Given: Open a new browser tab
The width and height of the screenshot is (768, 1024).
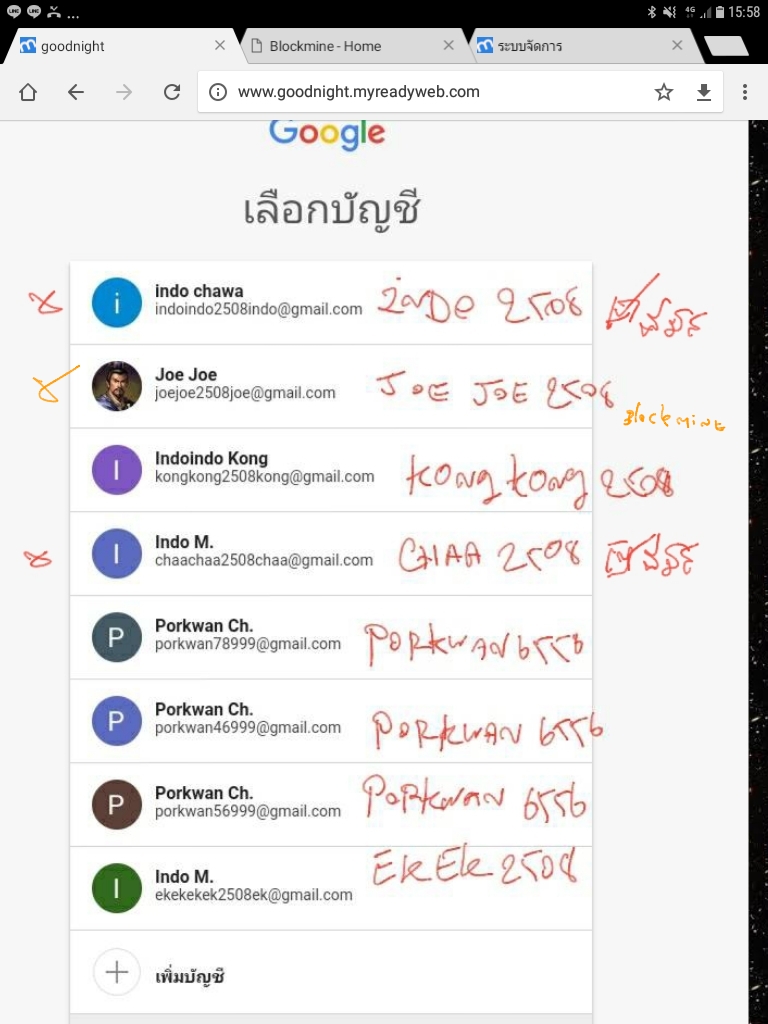Looking at the screenshot, I should pyautogui.click(x=726, y=46).
